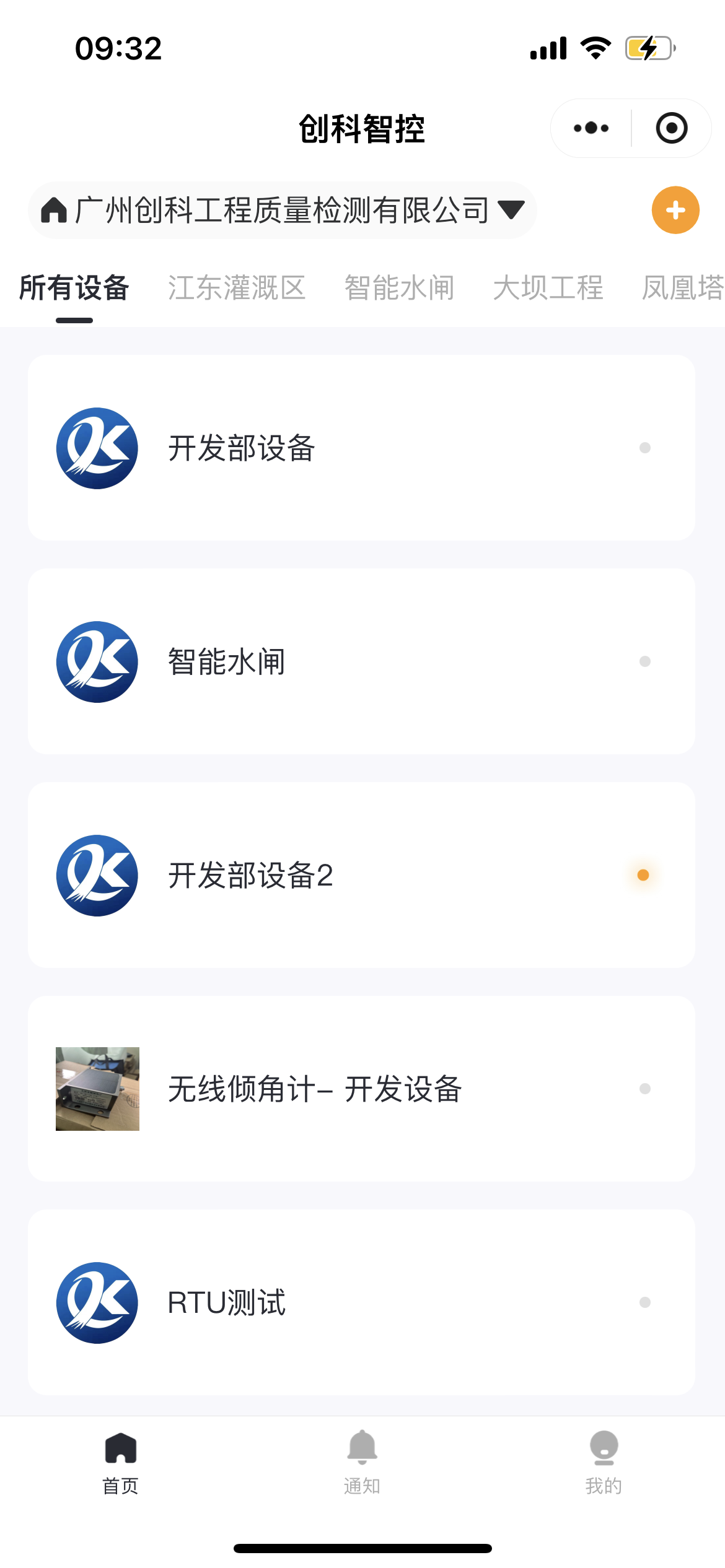Screen dimensions: 725x1568
Task: Tap the status dot on 智能水闸
Action: pyautogui.click(x=644, y=661)
